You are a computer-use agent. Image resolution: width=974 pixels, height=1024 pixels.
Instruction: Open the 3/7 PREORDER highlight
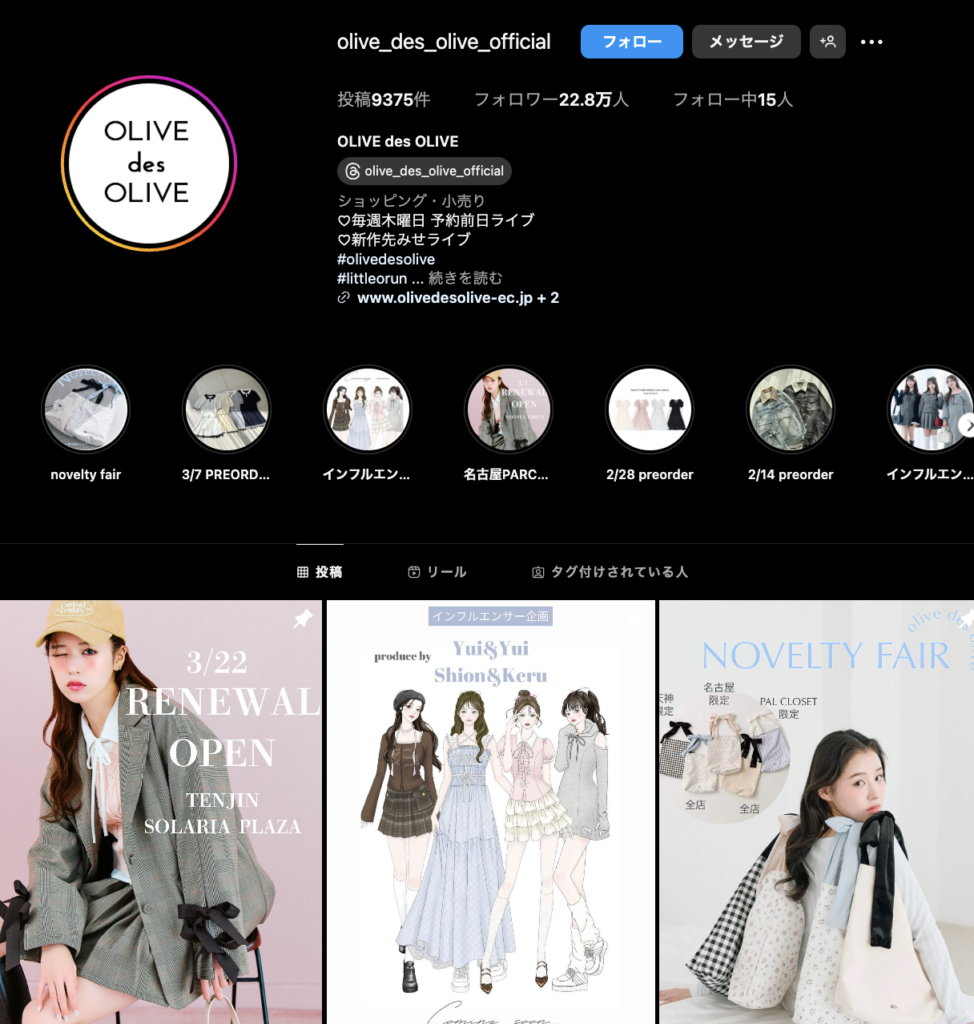[x=227, y=410]
